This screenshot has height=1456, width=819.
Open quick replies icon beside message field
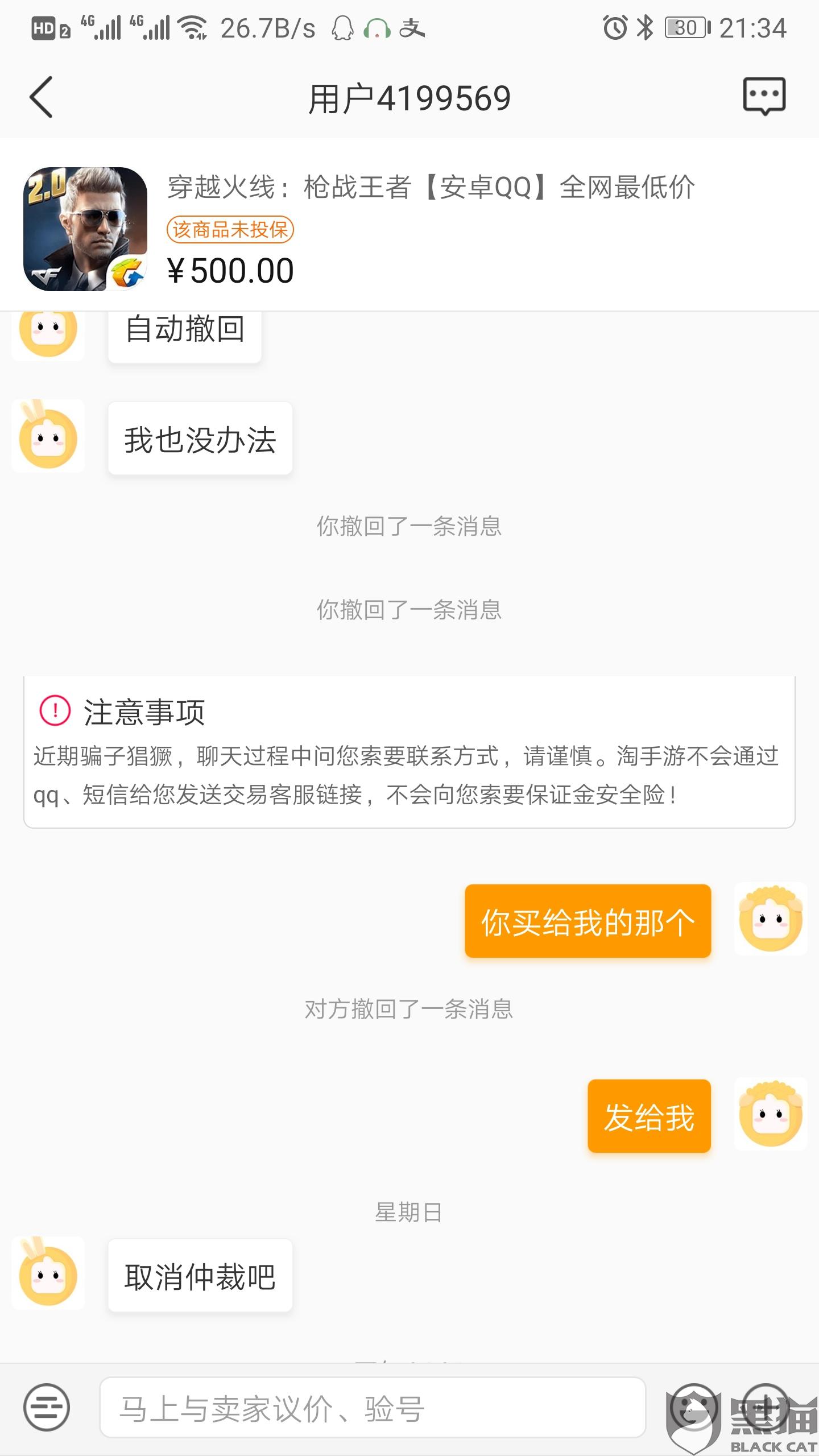tap(47, 1408)
